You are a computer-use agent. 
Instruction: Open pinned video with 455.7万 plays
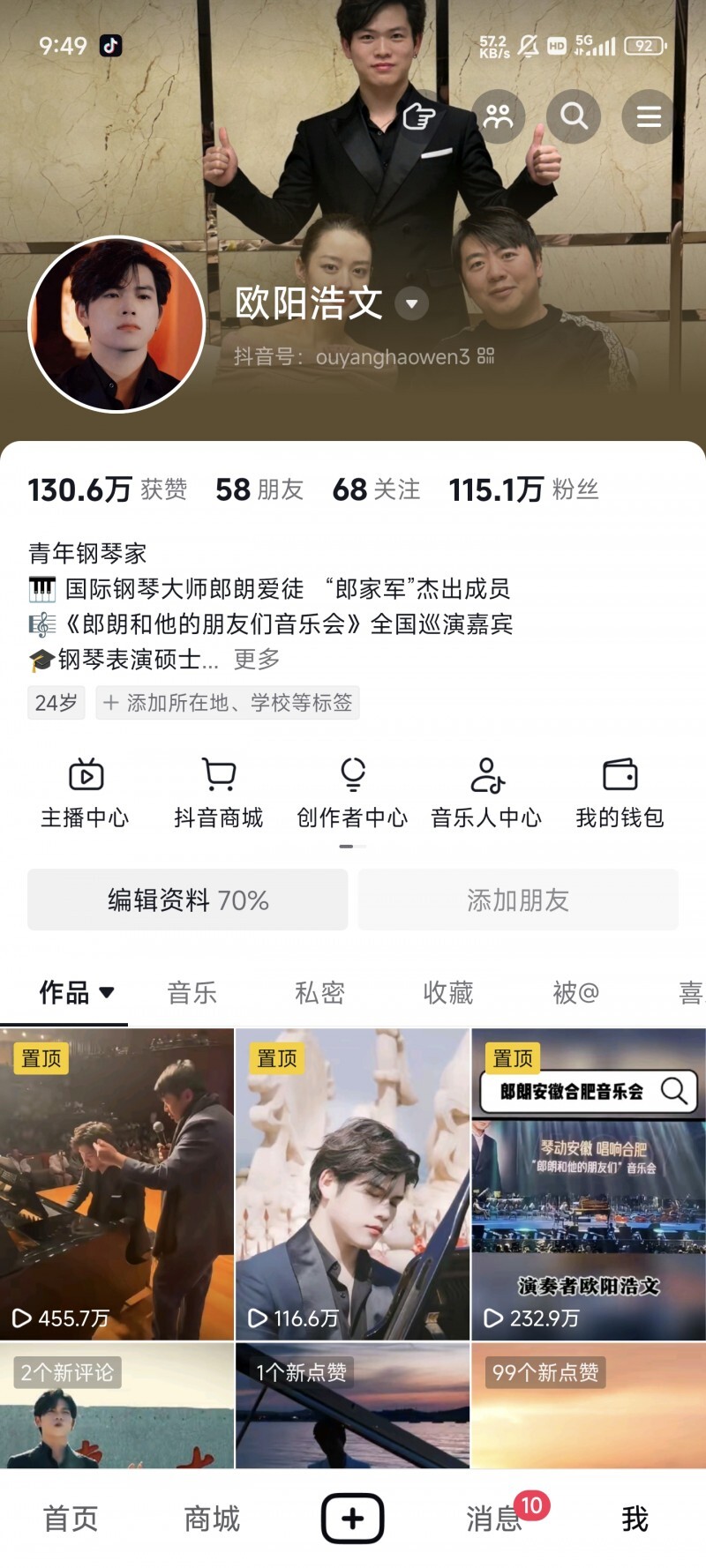[116, 1183]
